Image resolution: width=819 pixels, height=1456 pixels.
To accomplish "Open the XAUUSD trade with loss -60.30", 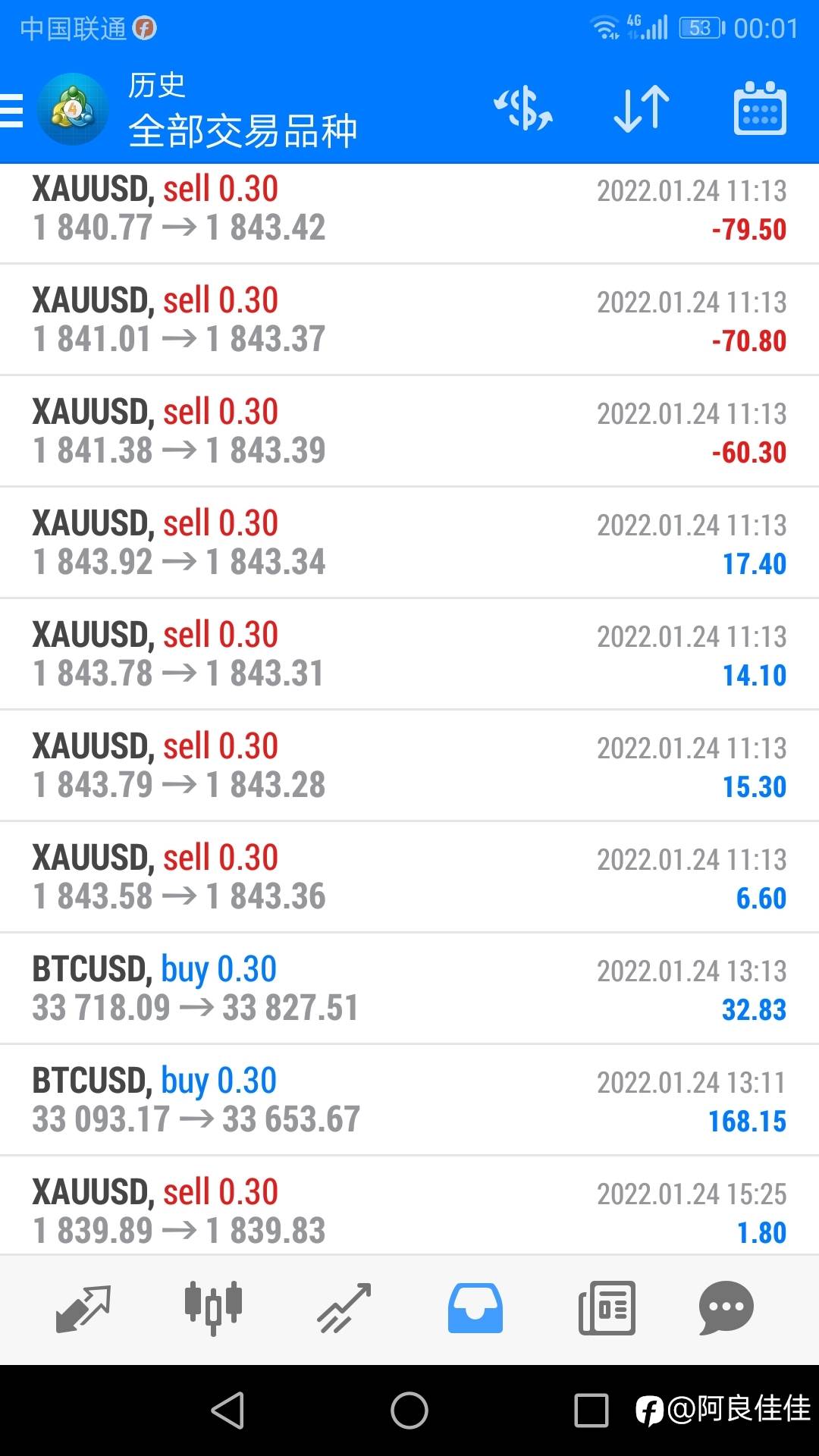I will [409, 431].
